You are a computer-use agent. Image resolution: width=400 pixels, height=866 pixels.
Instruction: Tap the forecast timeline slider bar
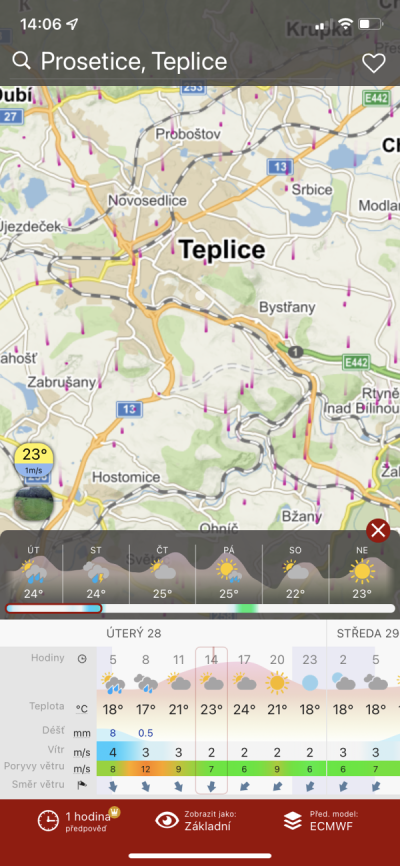(200, 608)
